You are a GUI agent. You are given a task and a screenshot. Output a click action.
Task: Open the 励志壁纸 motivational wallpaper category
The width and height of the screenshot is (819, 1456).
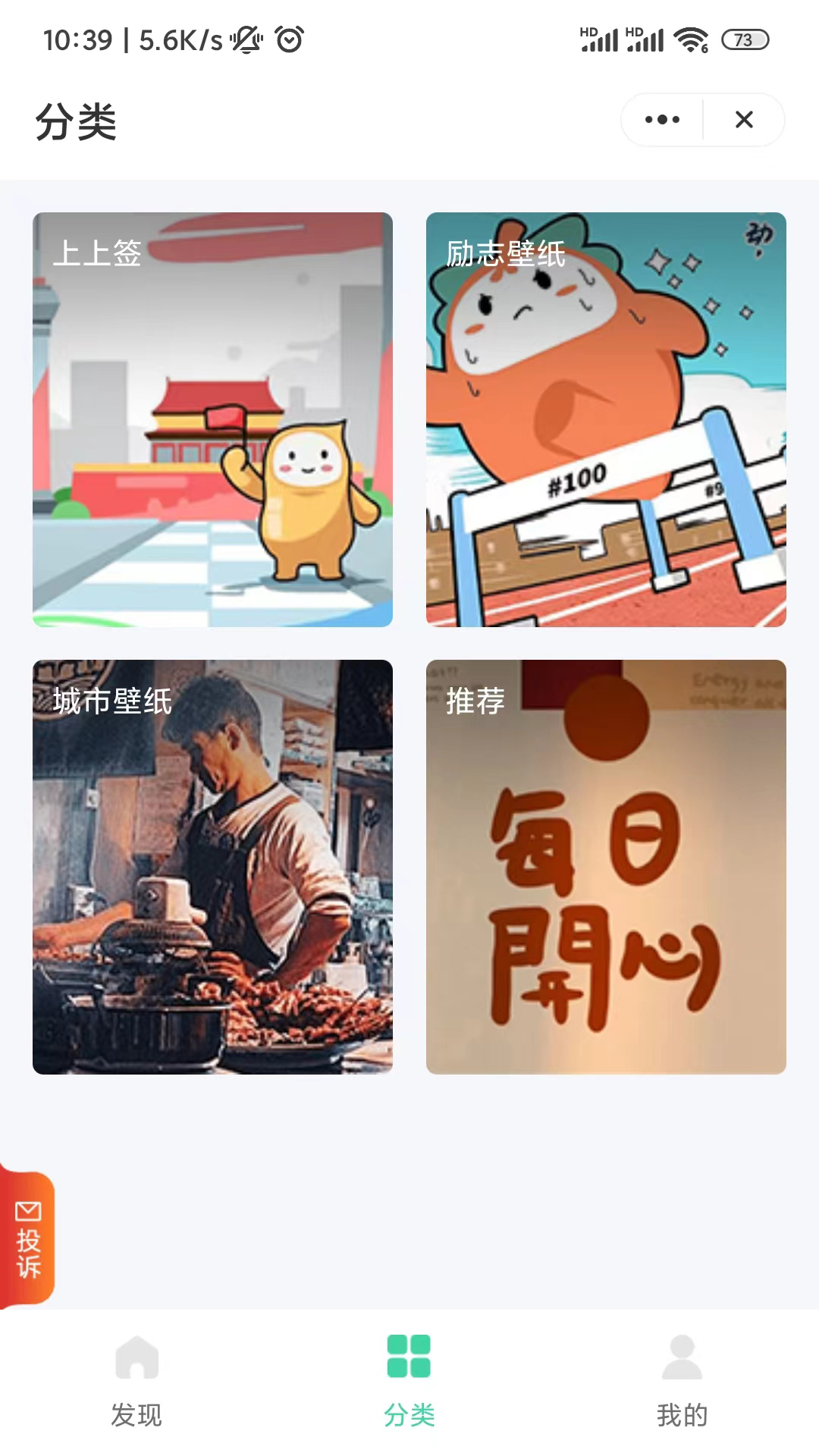(606, 421)
